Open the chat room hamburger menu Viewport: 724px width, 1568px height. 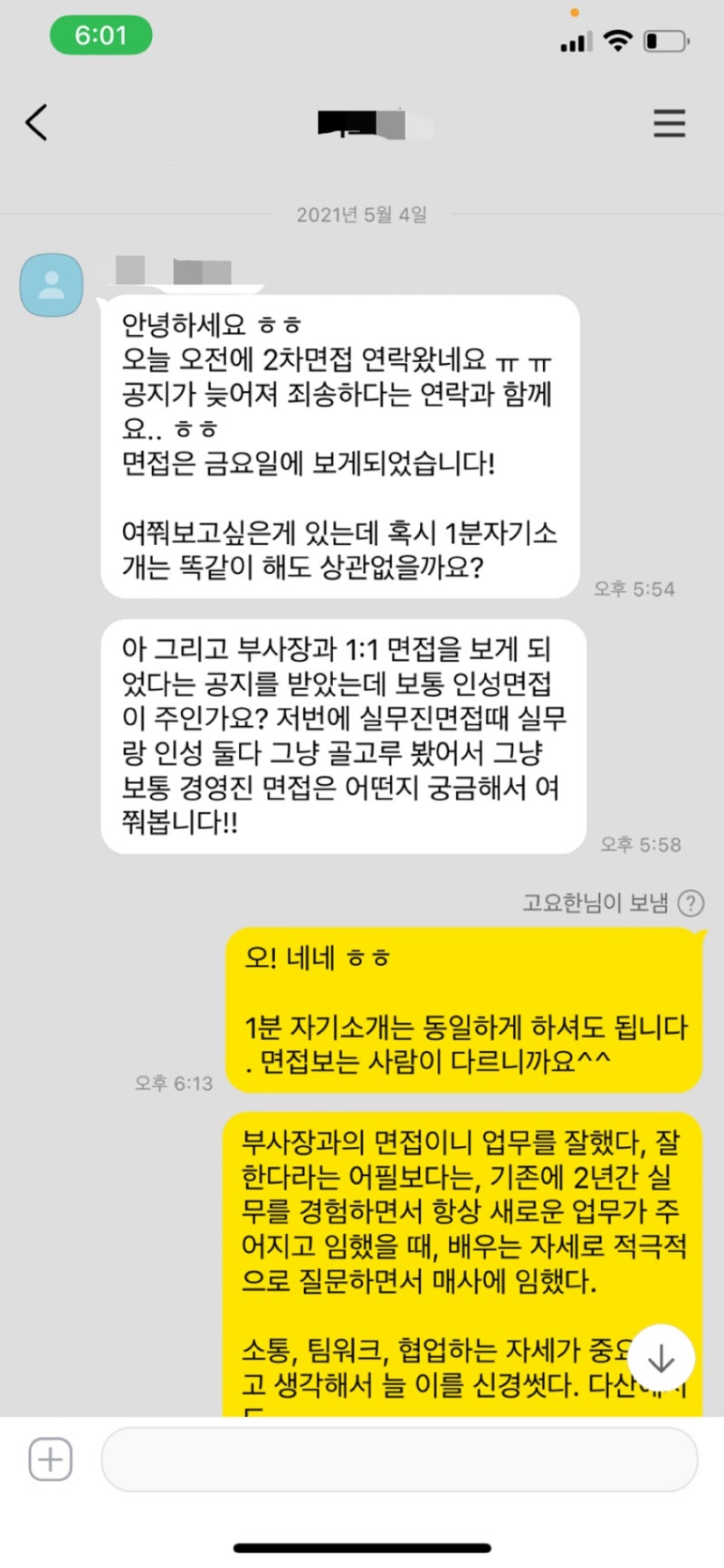pyautogui.click(x=669, y=123)
